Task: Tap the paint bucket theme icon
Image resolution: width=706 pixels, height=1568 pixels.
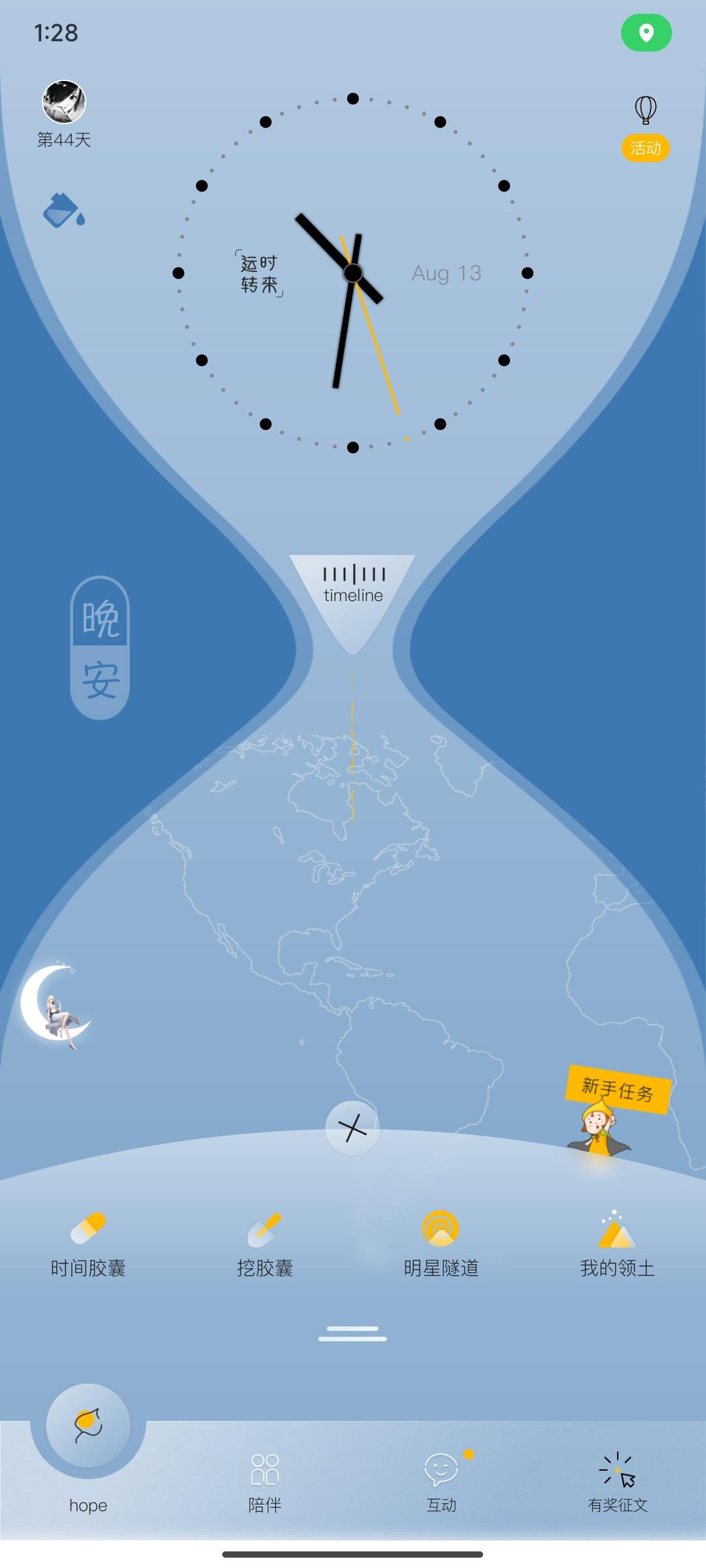Action: [63, 210]
